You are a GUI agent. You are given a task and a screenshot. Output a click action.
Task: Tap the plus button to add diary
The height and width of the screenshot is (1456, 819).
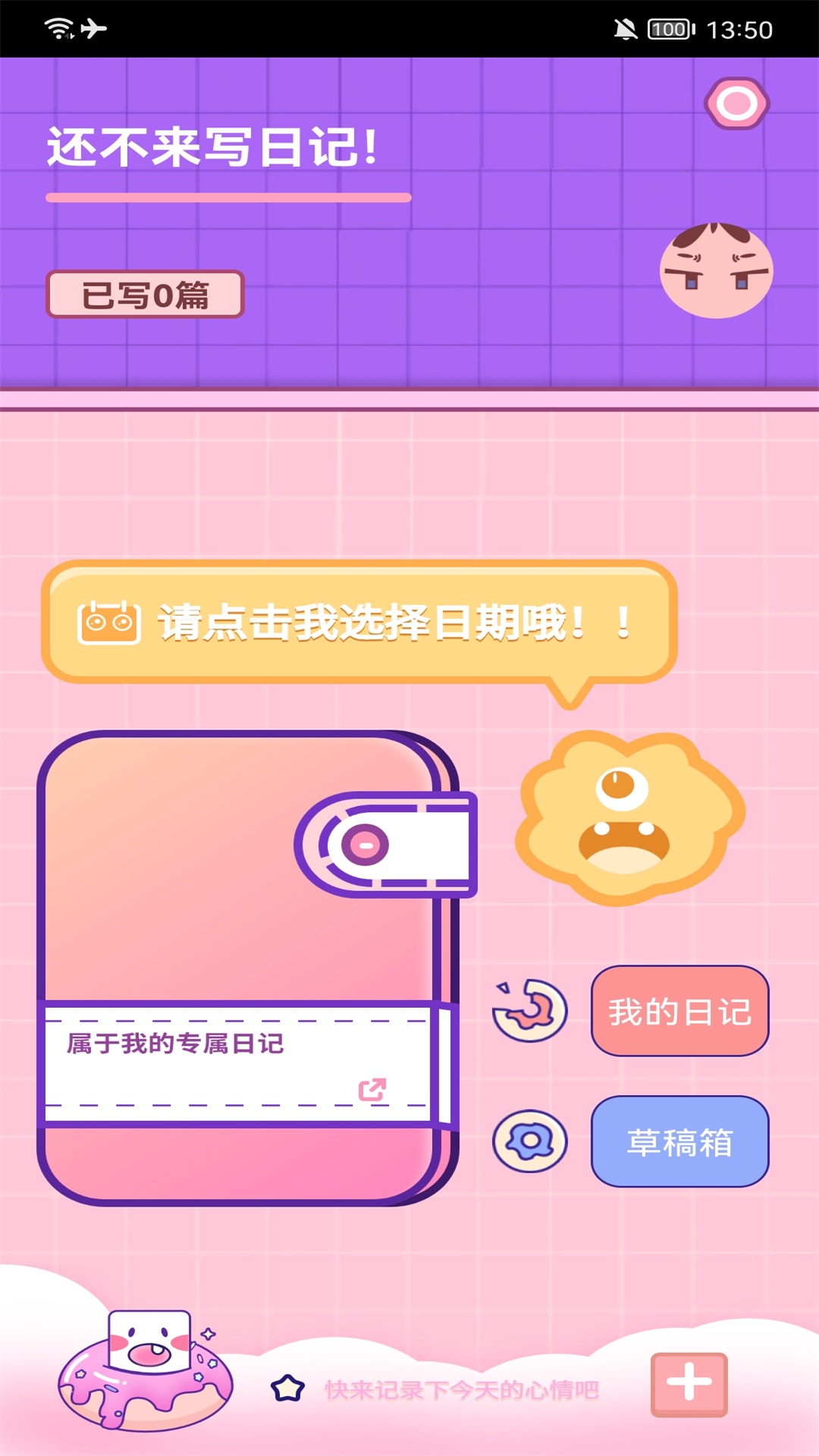pyautogui.click(x=689, y=1383)
